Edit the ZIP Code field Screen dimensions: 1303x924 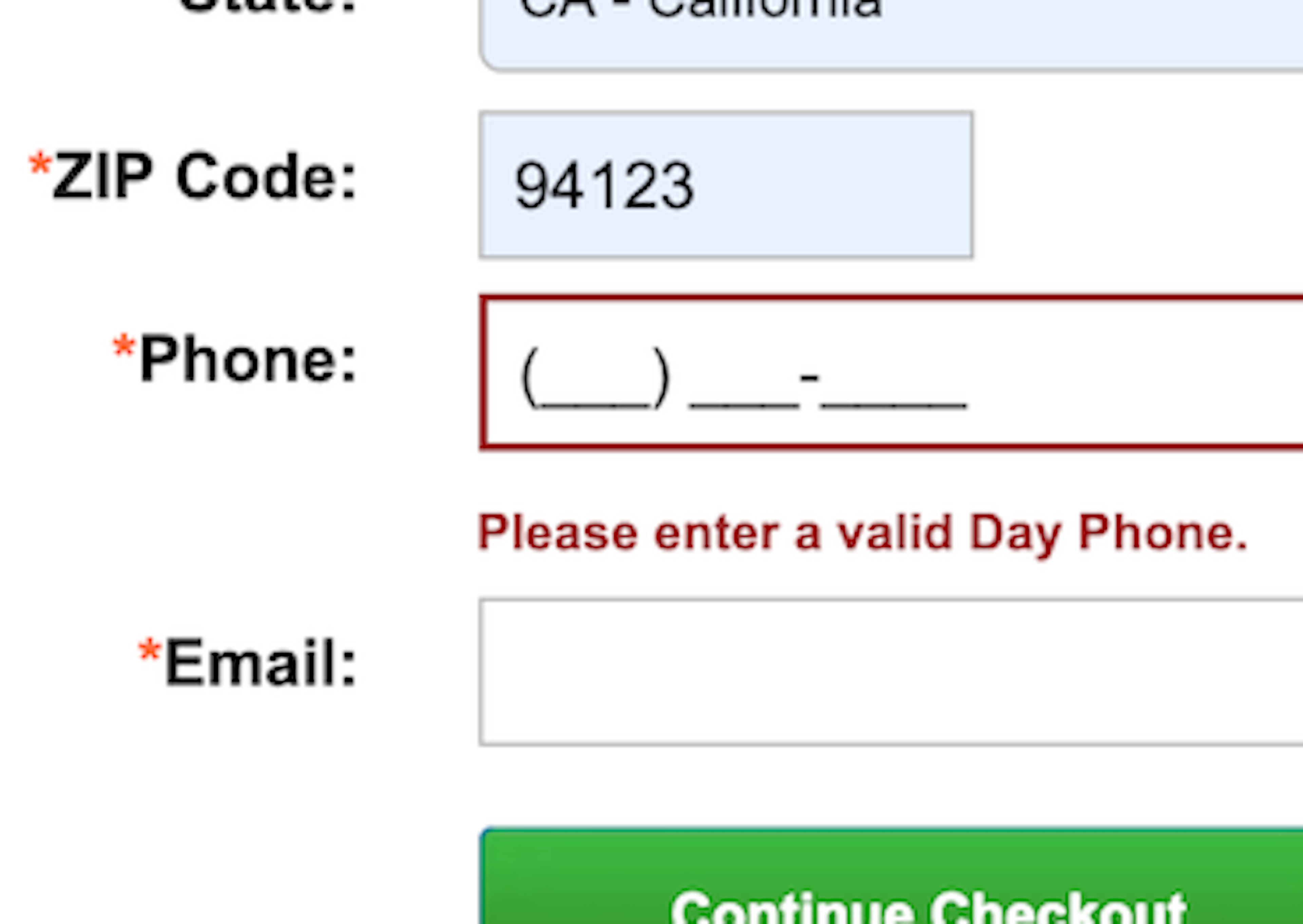(x=725, y=185)
